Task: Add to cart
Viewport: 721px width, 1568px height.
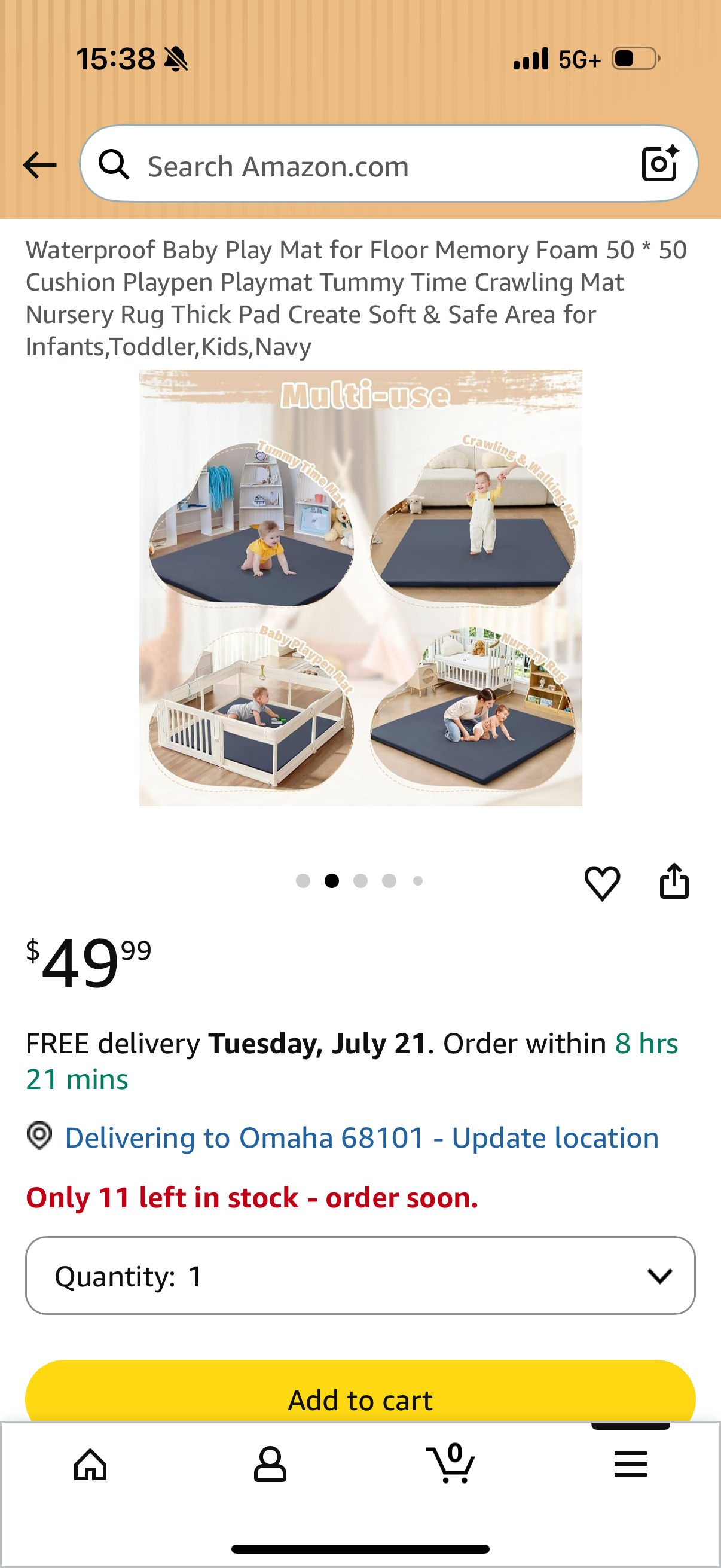Action: click(x=360, y=1392)
